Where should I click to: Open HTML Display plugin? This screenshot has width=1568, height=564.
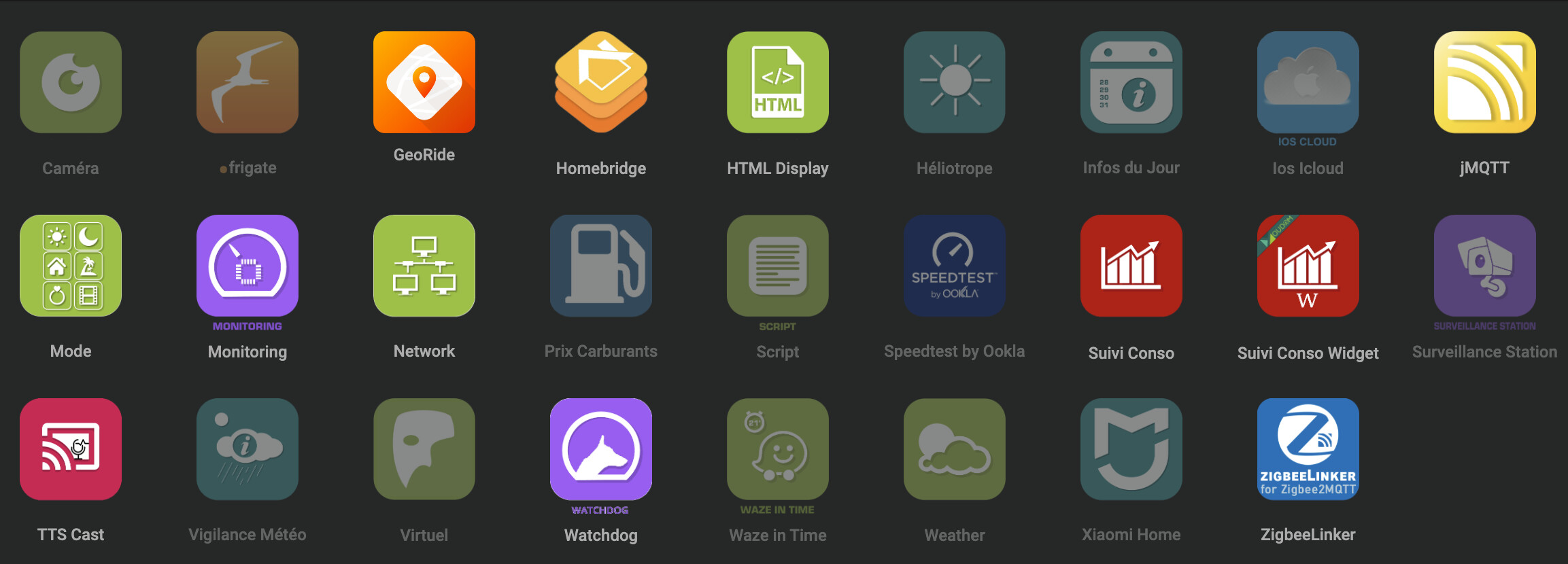(x=778, y=83)
